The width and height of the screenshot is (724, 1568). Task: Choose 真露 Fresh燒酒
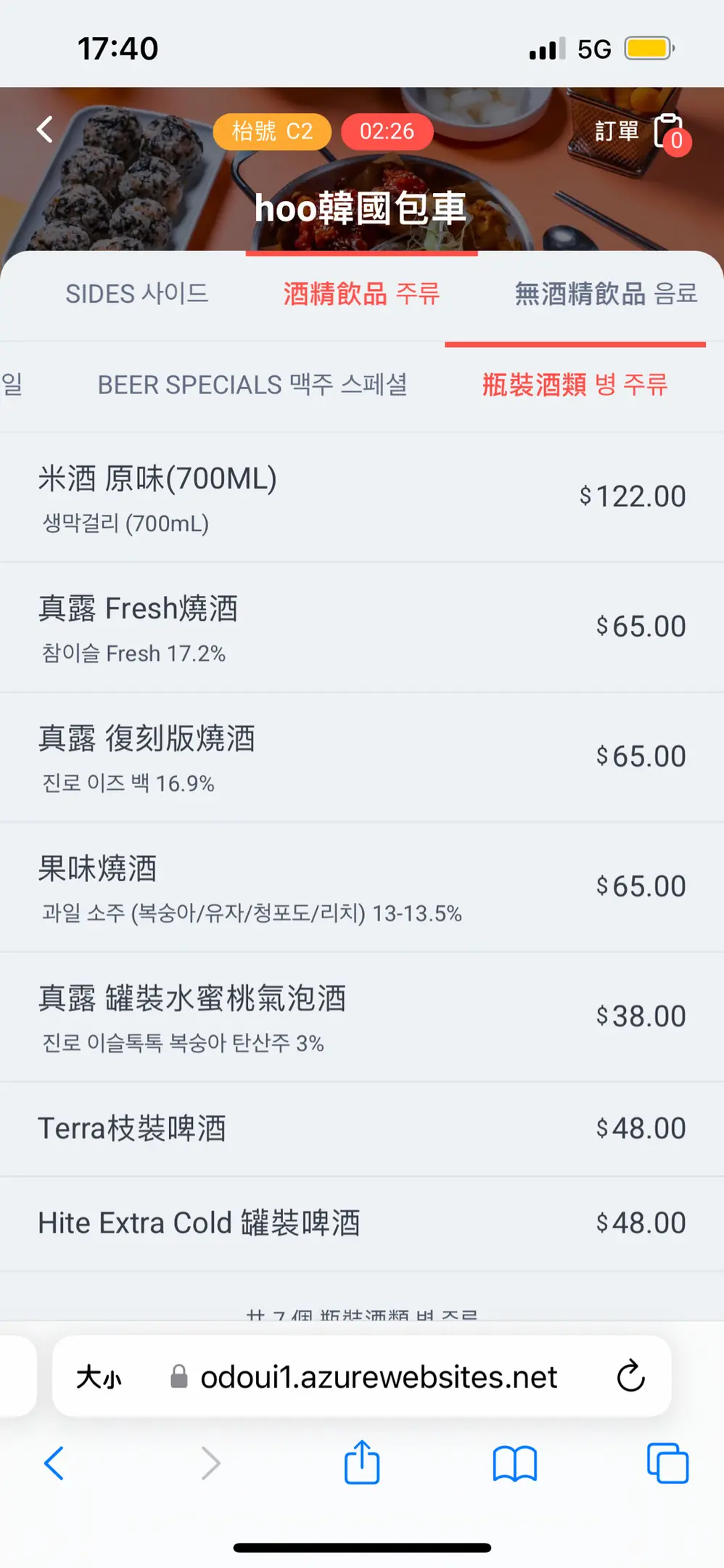(x=362, y=628)
